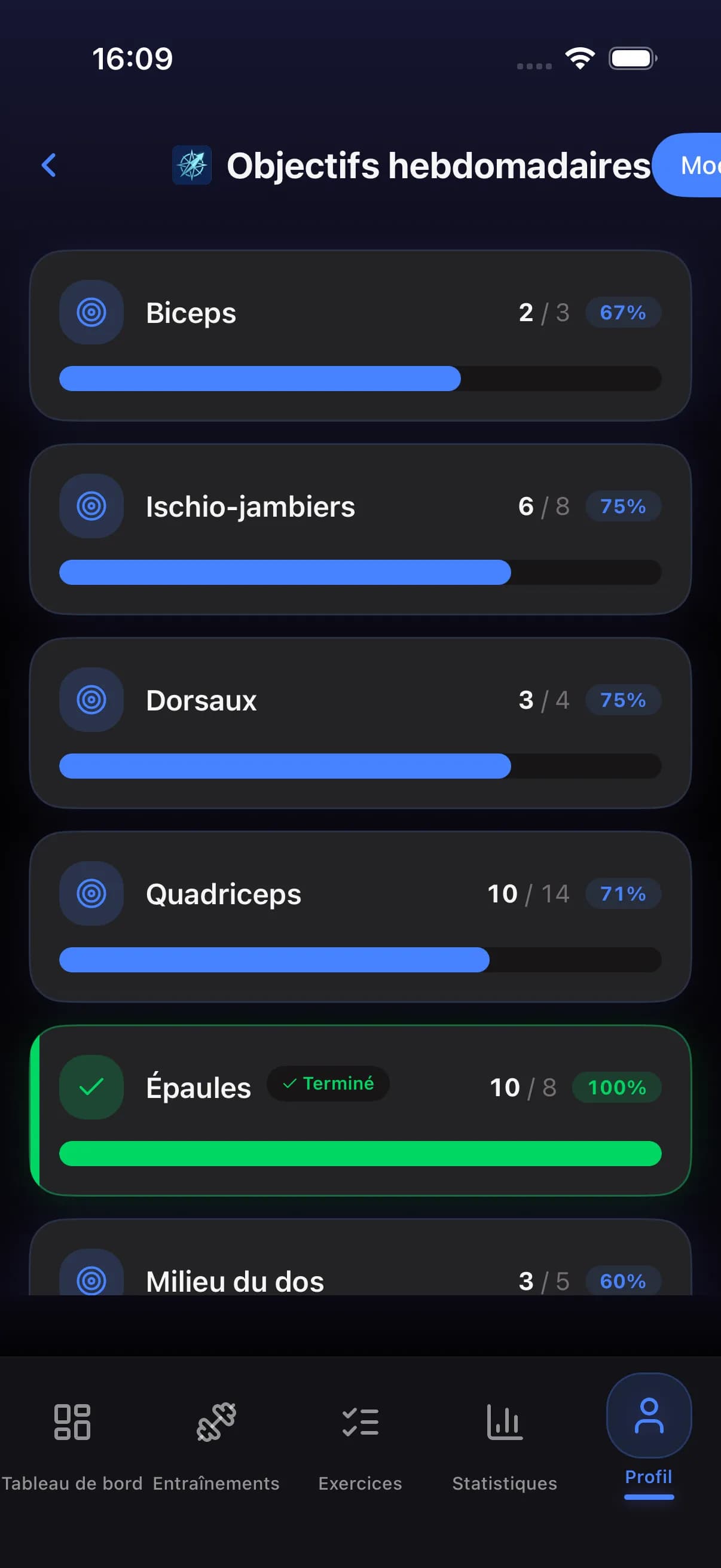Open the completed Épaules goal
The height and width of the screenshot is (1568, 721).
point(360,1111)
